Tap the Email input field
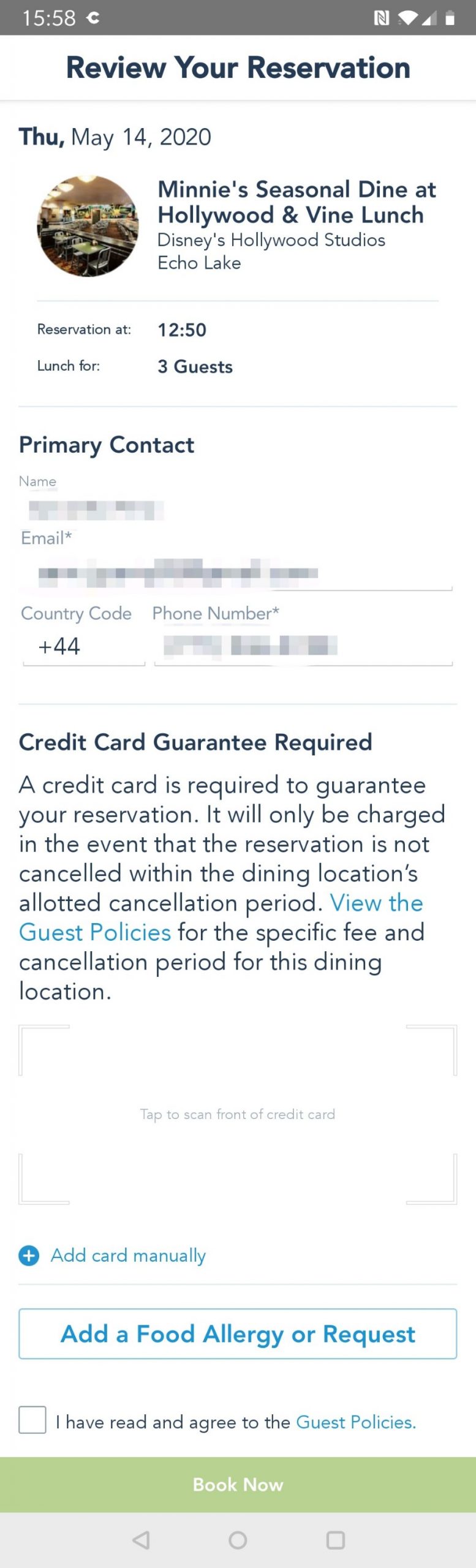Viewport: 476px width, 1568px height. 236,574
